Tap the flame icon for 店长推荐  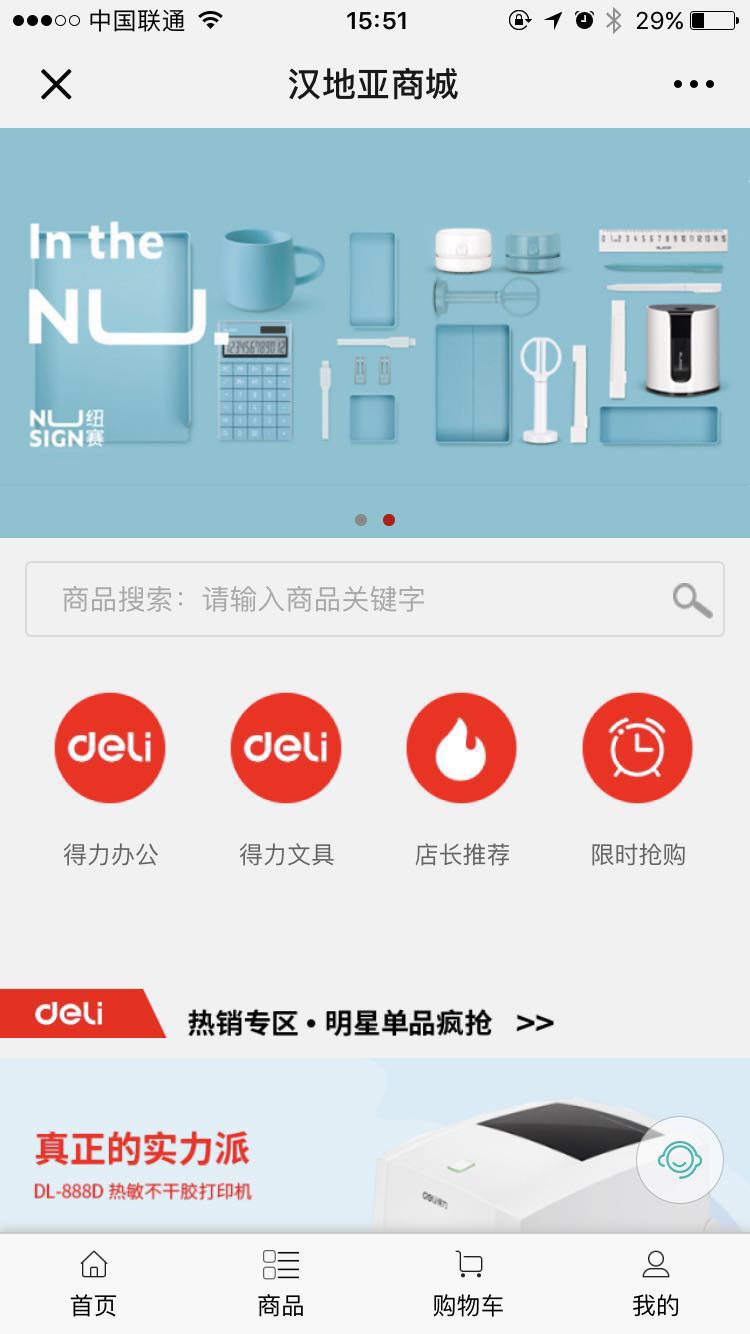[462, 747]
